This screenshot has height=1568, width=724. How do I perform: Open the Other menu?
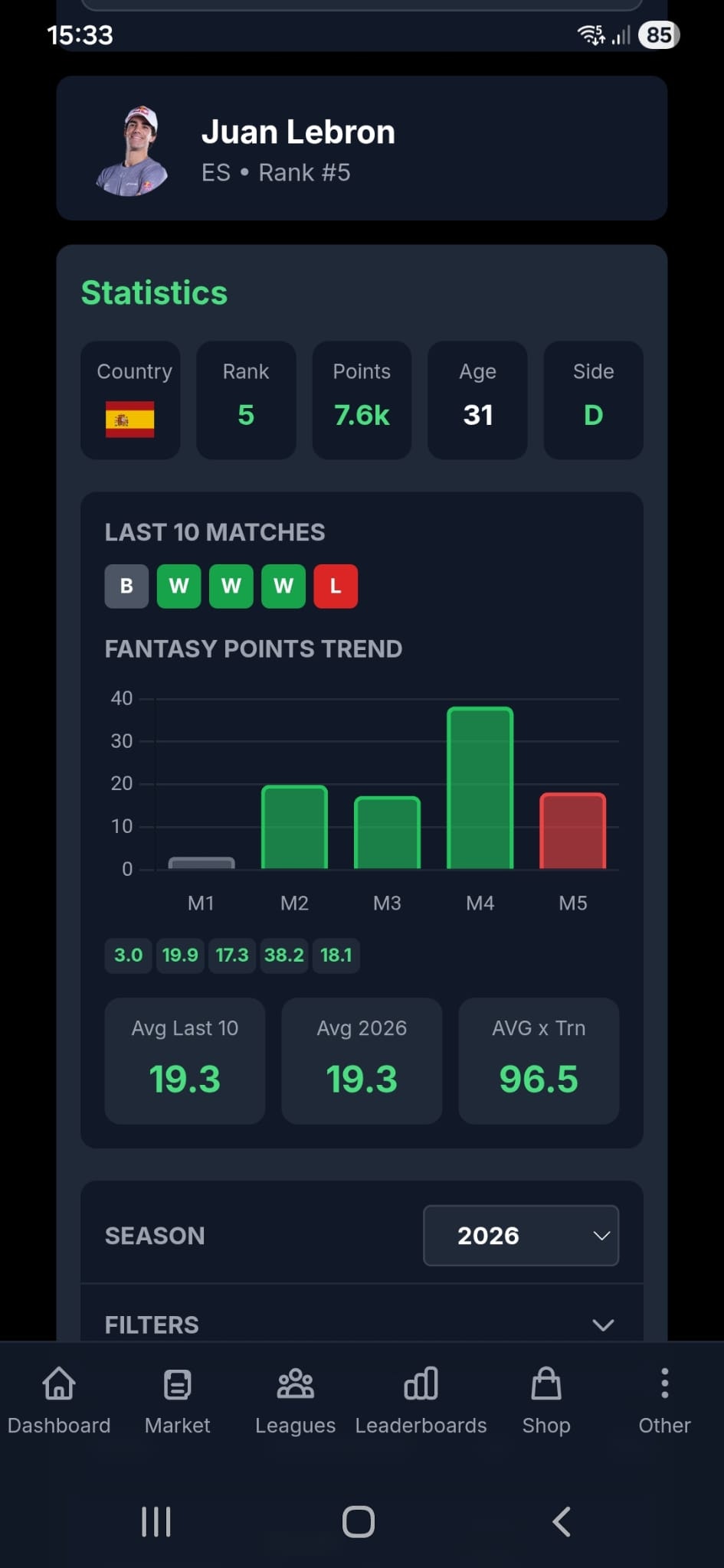pos(664,1400)
